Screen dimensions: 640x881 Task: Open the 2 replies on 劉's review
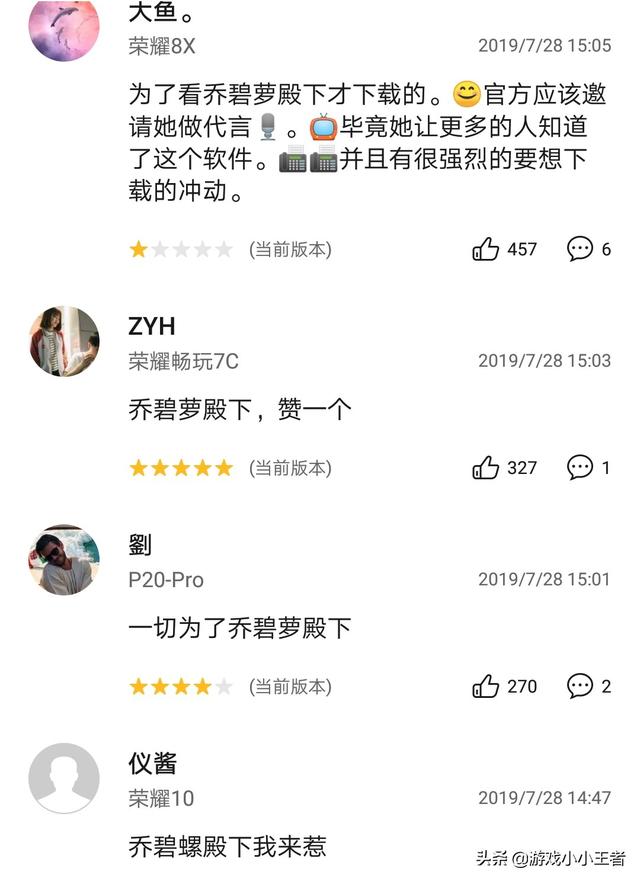coord(580,686)
